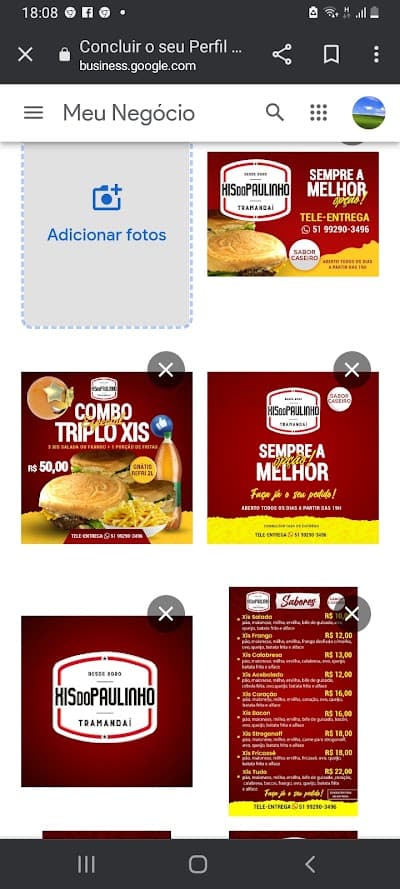Viewport: 400px width, 889px height.
Task: Bookmark the current page
Action: [x=331, y=54]
